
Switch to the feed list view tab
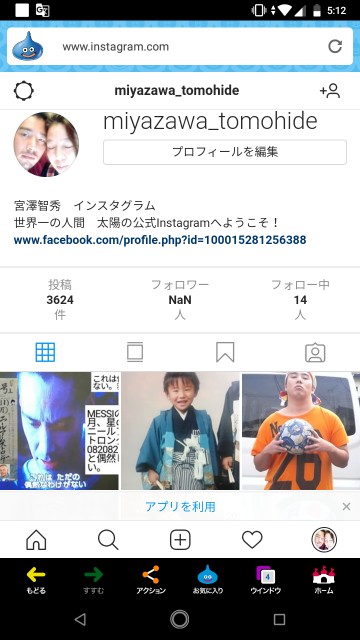[135, 352]
